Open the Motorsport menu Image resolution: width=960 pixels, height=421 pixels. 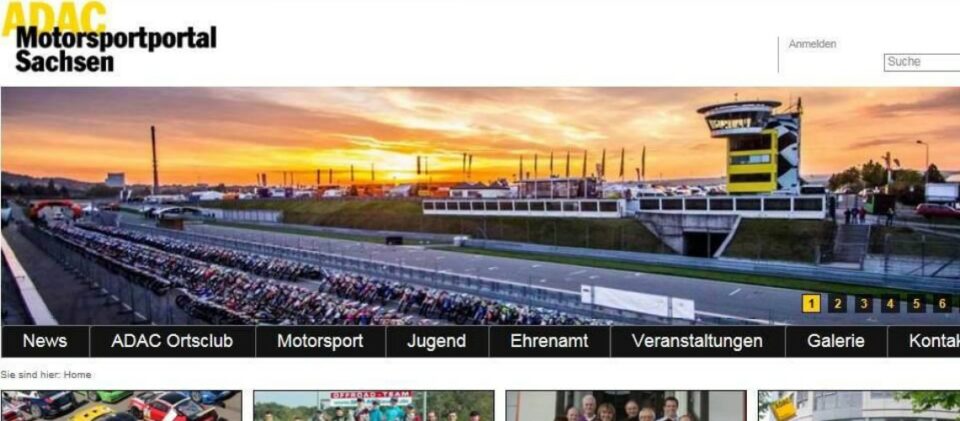click(x=320, y=341)
